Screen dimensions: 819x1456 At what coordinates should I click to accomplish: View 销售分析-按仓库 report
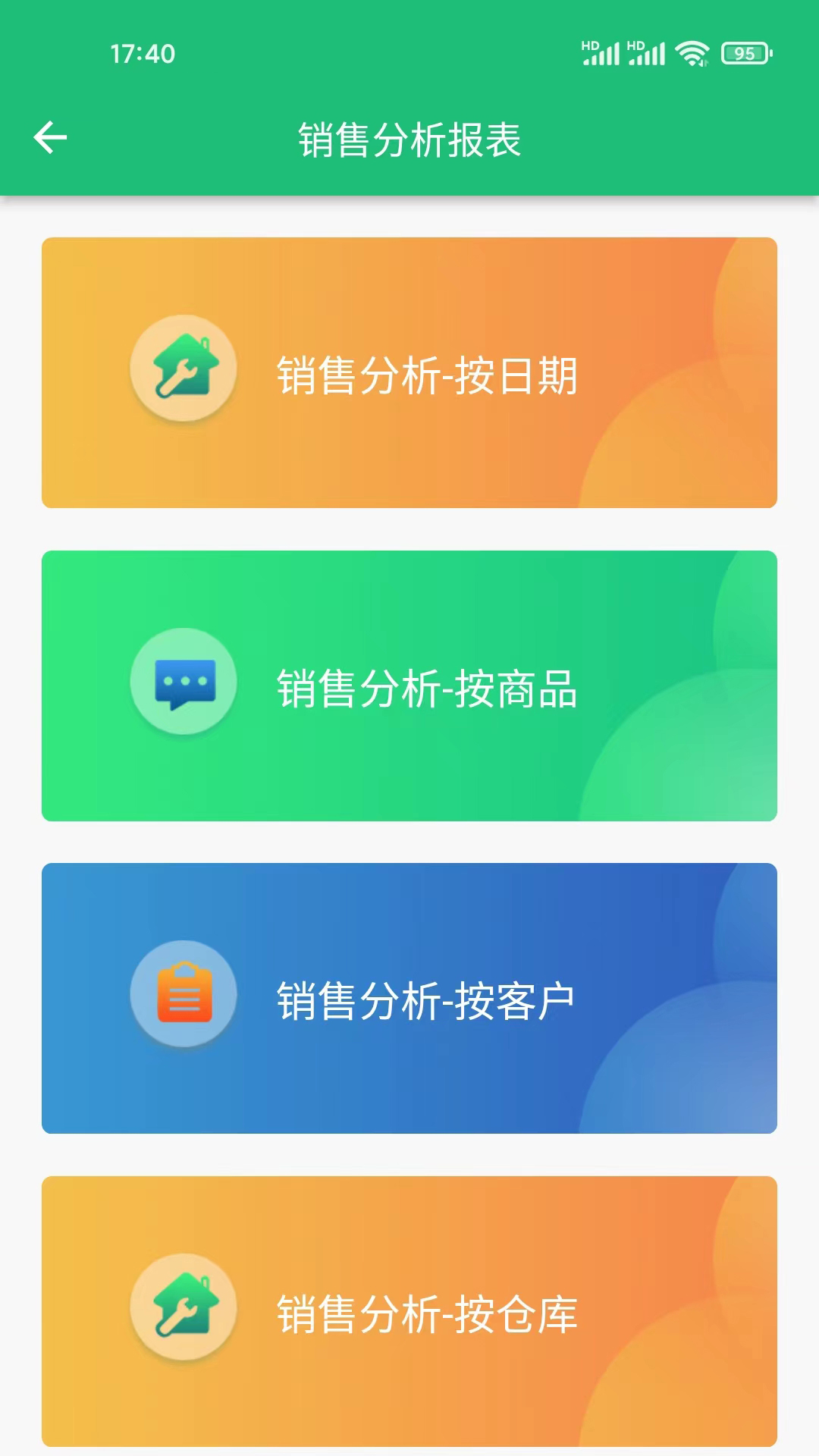click(x=409, y=1312)
